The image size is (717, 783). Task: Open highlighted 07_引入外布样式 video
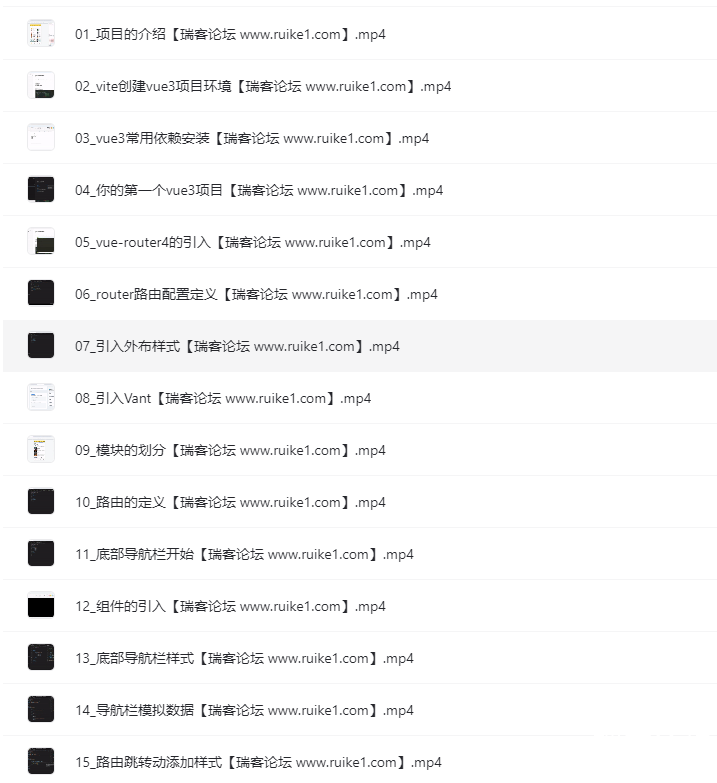tap(237, 346)
